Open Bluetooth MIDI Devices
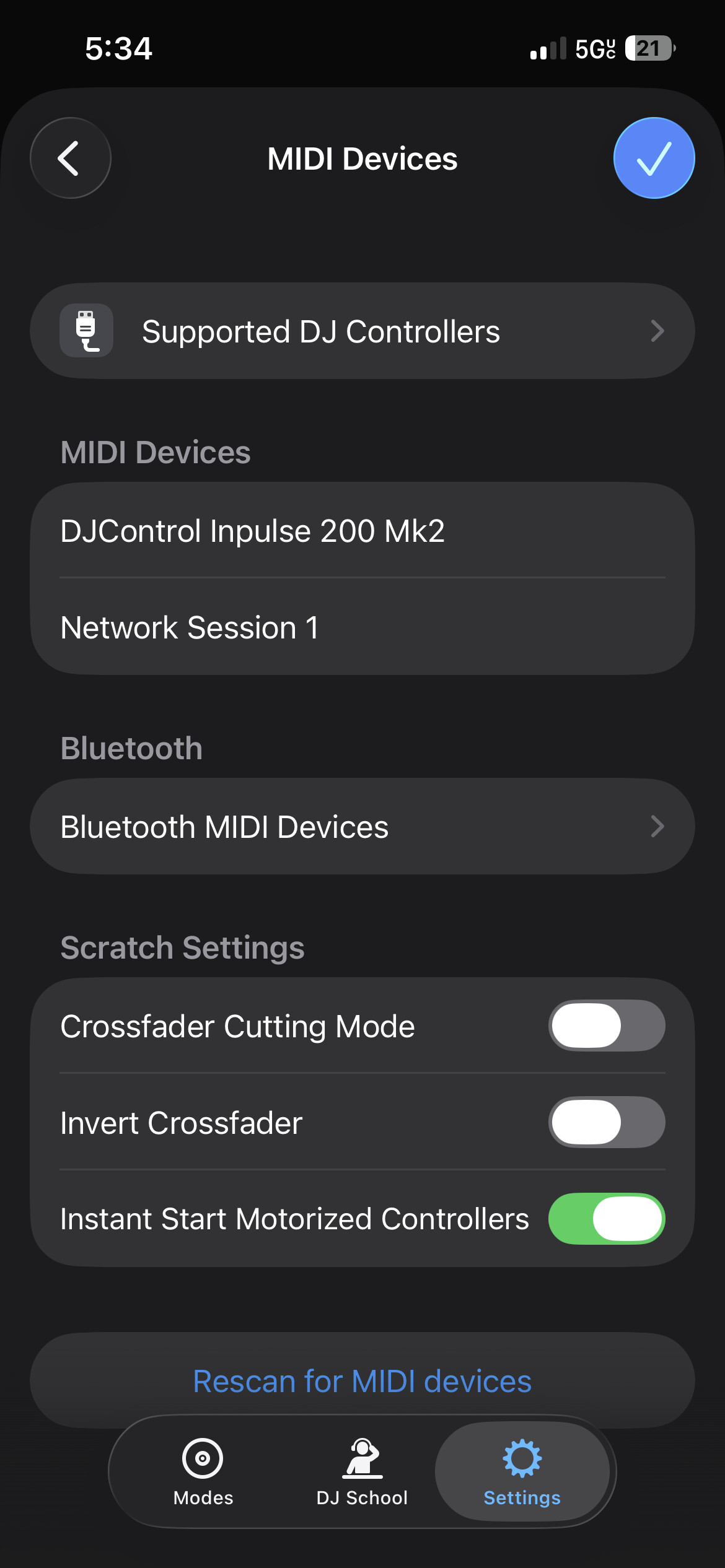Viewport: 725px width, 1568px height. pos(362,827)
